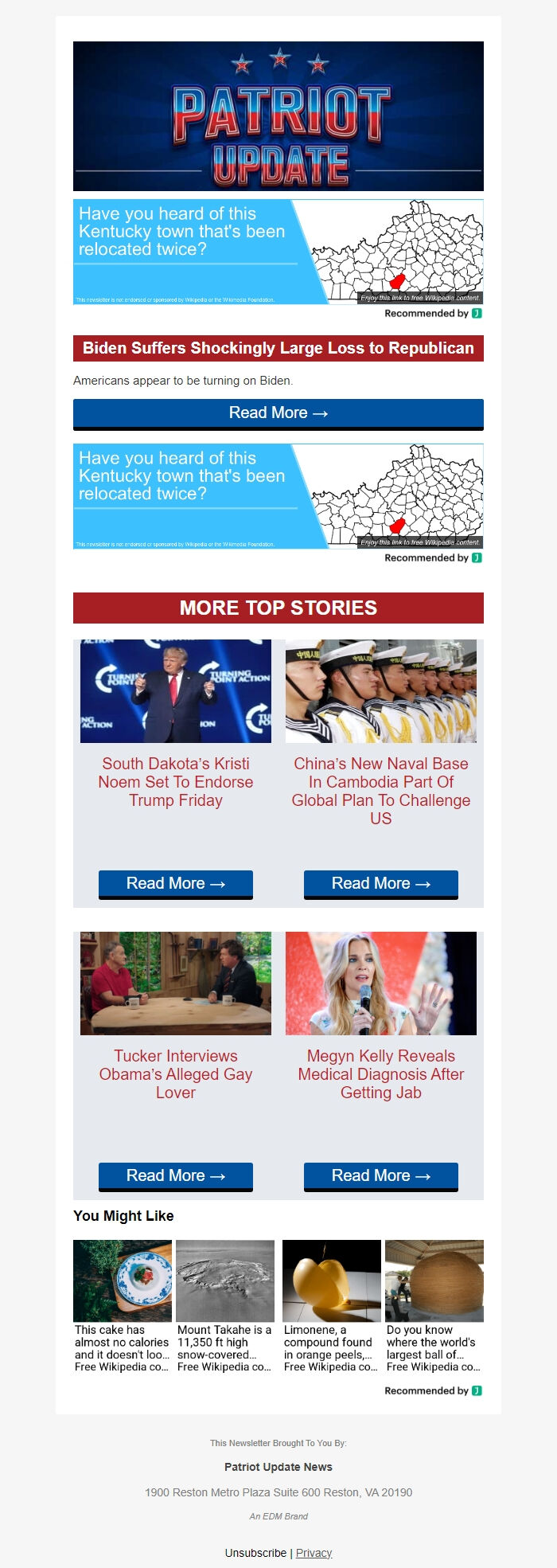Image resolution: width=557 pixels, height=1568 pixels.
Task: Tap Read More under the Biden story
Action: coord(278,413)
